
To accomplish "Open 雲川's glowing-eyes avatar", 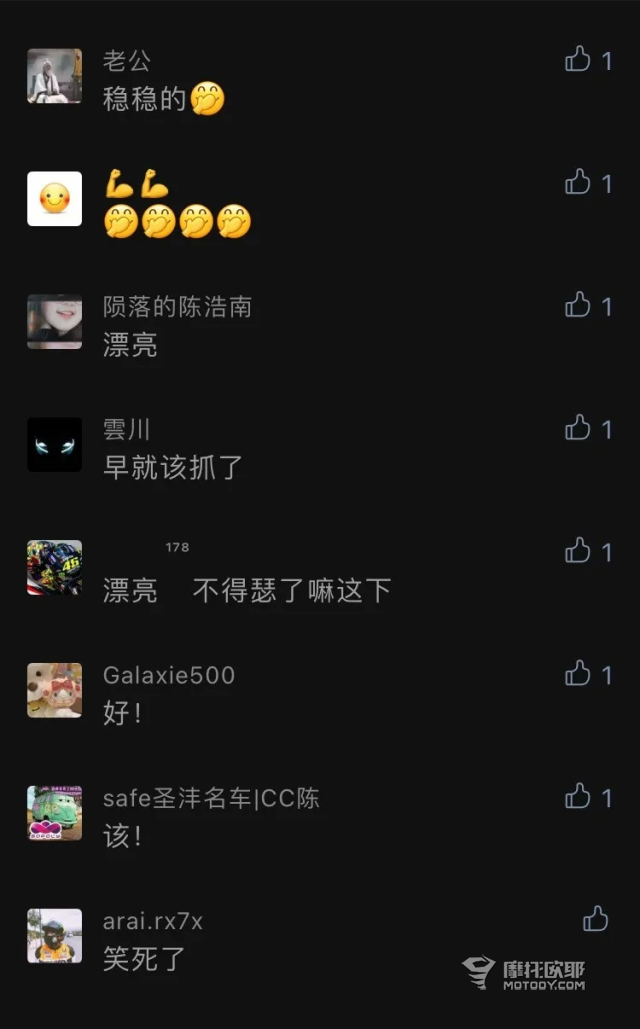I will point(54,445).
